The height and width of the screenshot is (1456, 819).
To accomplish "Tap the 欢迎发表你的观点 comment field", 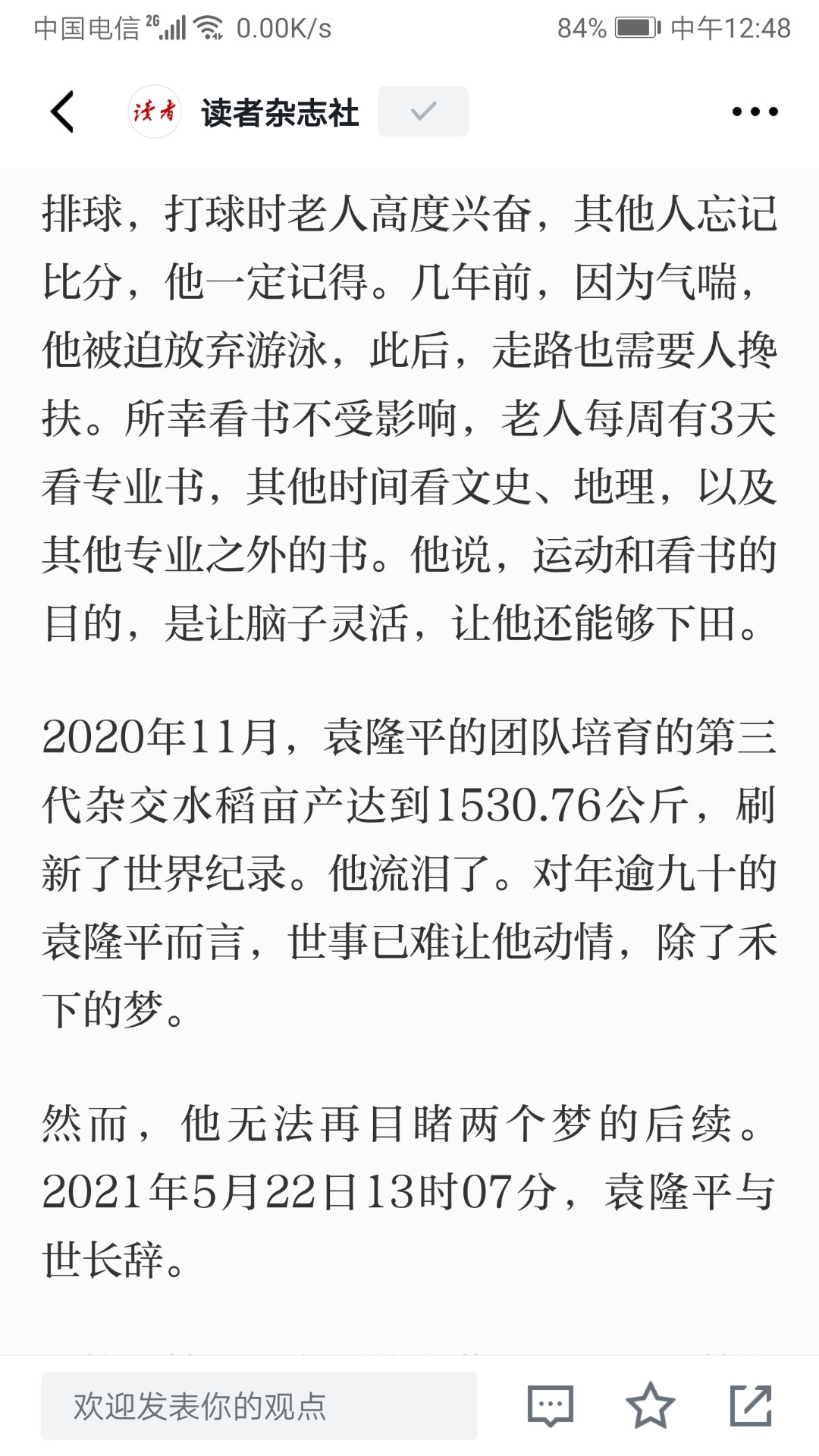I will pyautogui.click(x=259, y=1405).
